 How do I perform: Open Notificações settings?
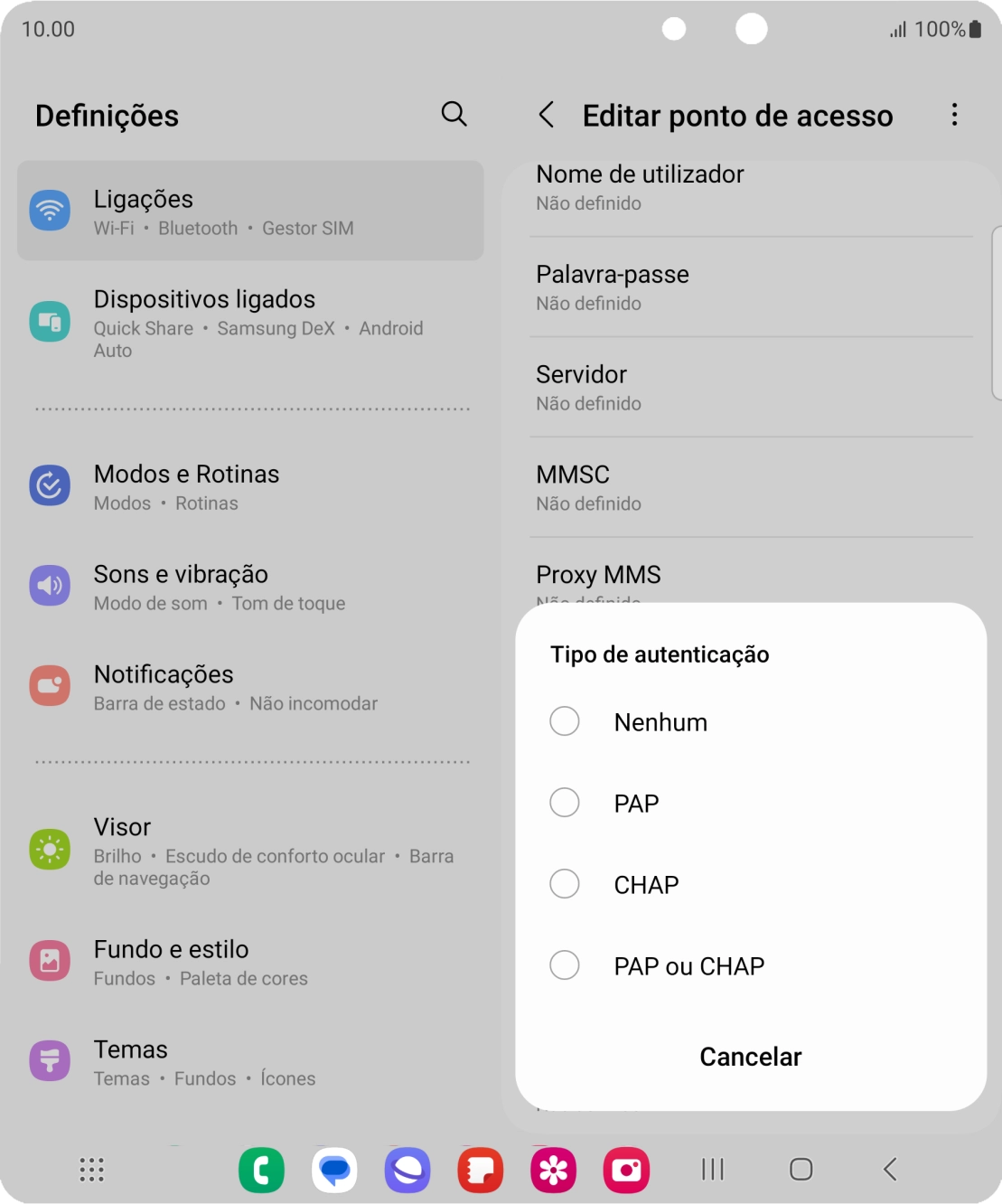(x=250, y=687)
